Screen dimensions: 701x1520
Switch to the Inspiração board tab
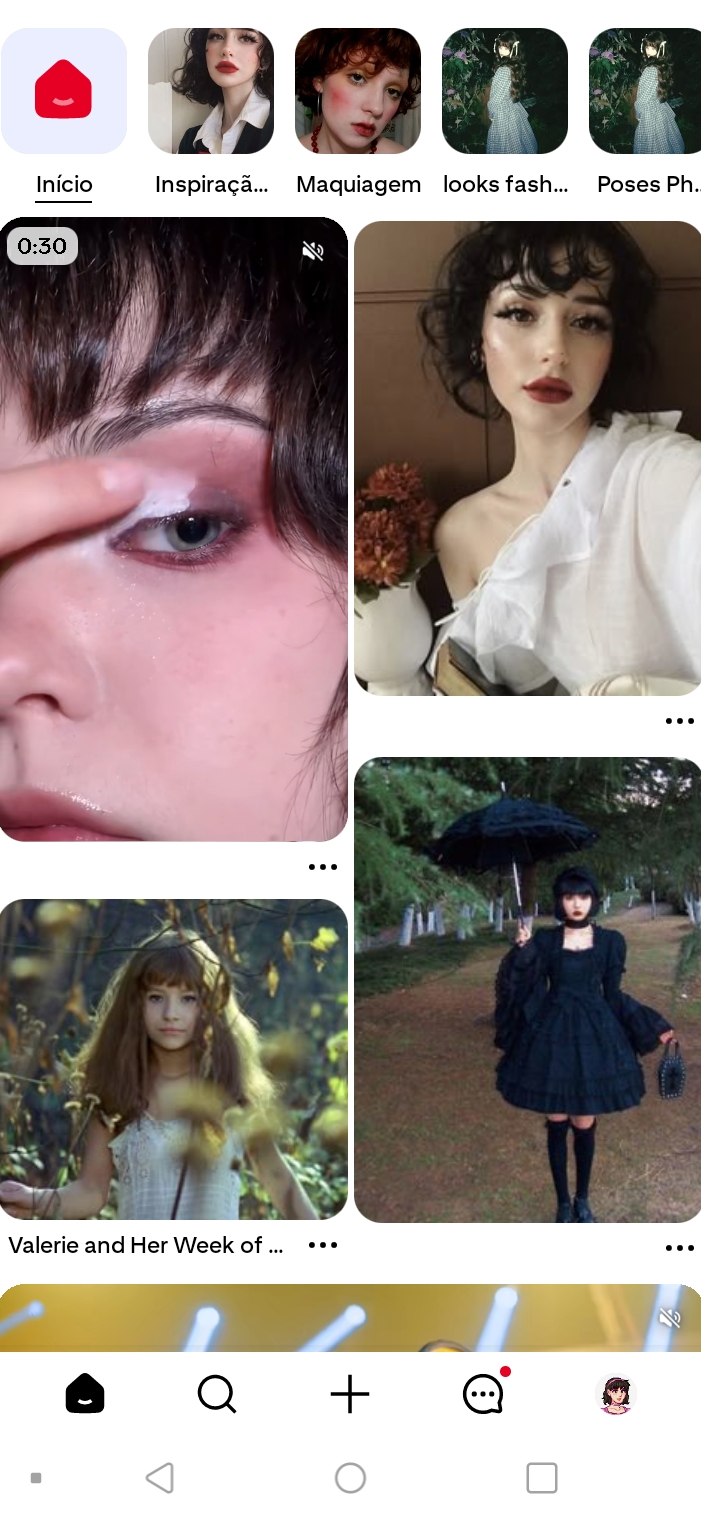pyautogui.click(x=211, y=110)
